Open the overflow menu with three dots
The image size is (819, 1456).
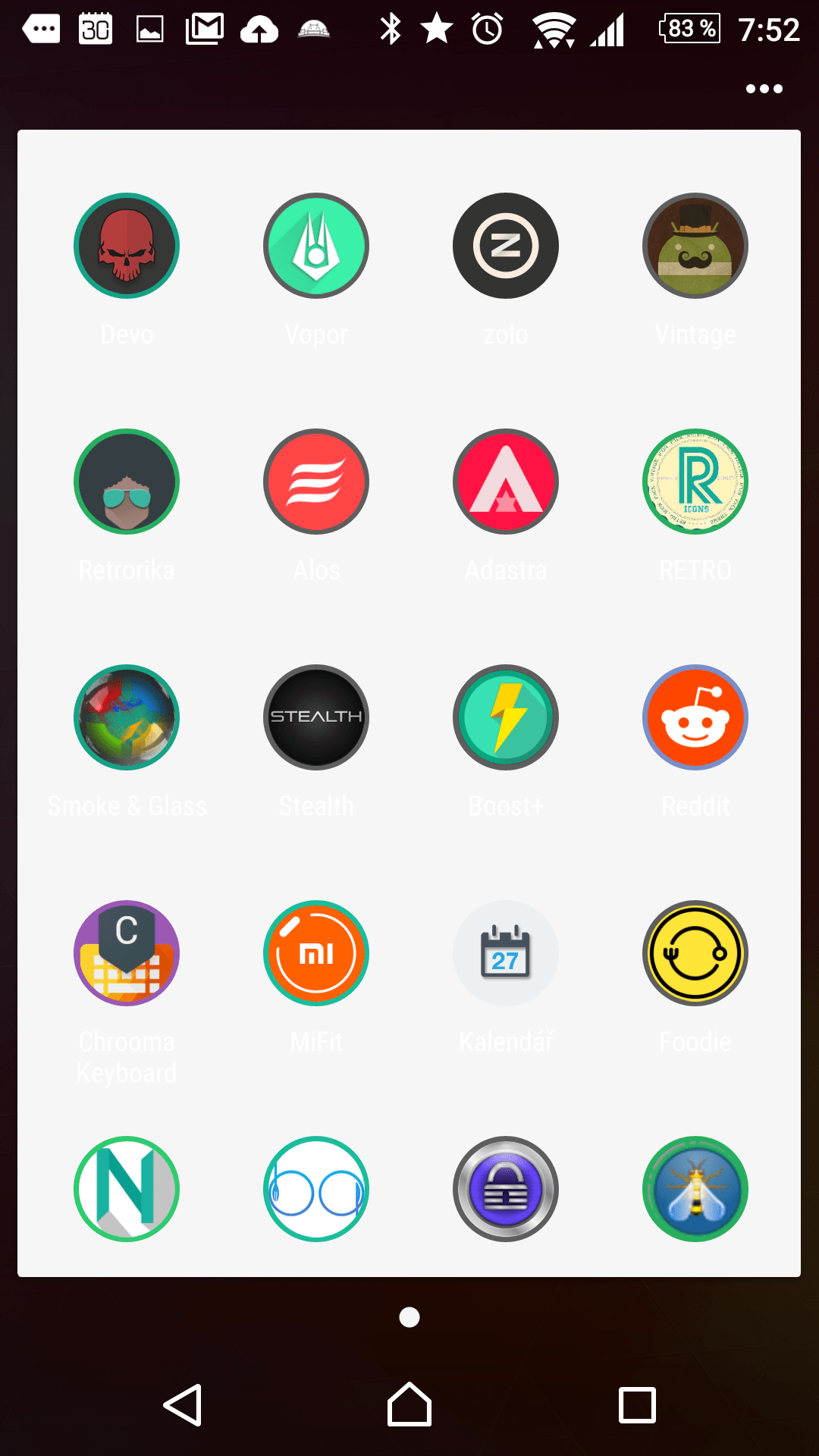point(764,89)
